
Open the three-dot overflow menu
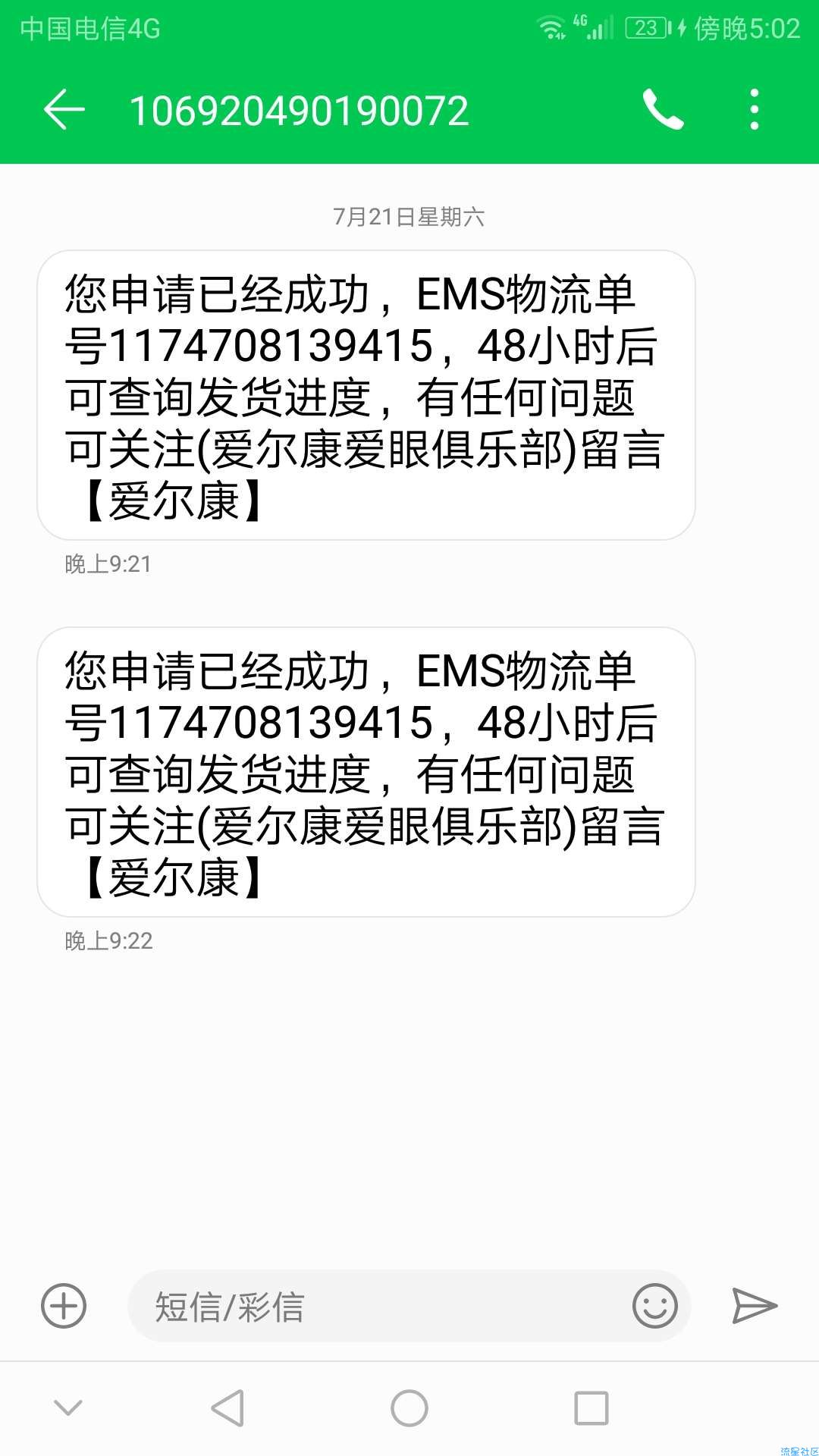[754, 110]
